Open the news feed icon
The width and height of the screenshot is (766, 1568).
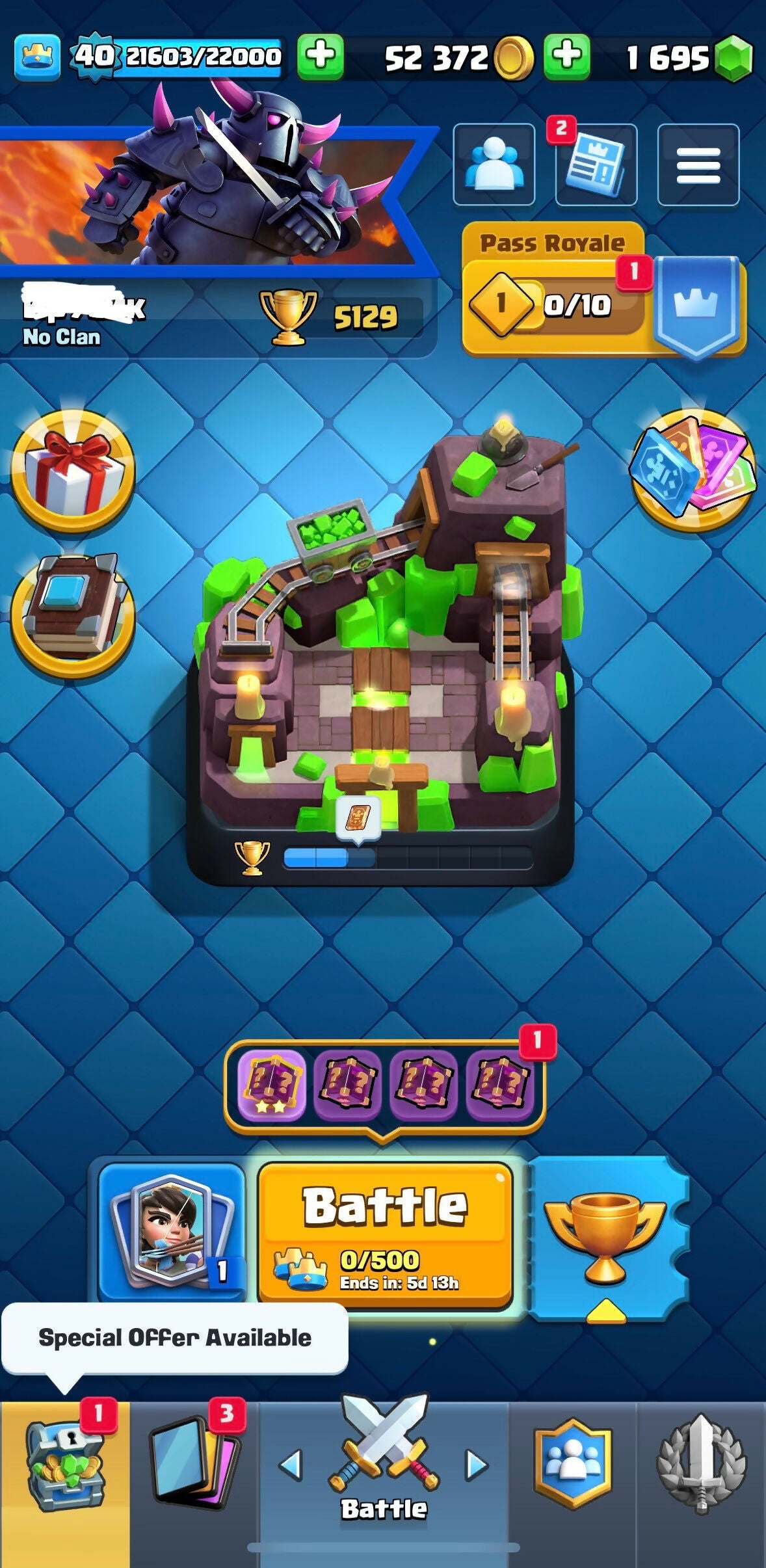596,166
